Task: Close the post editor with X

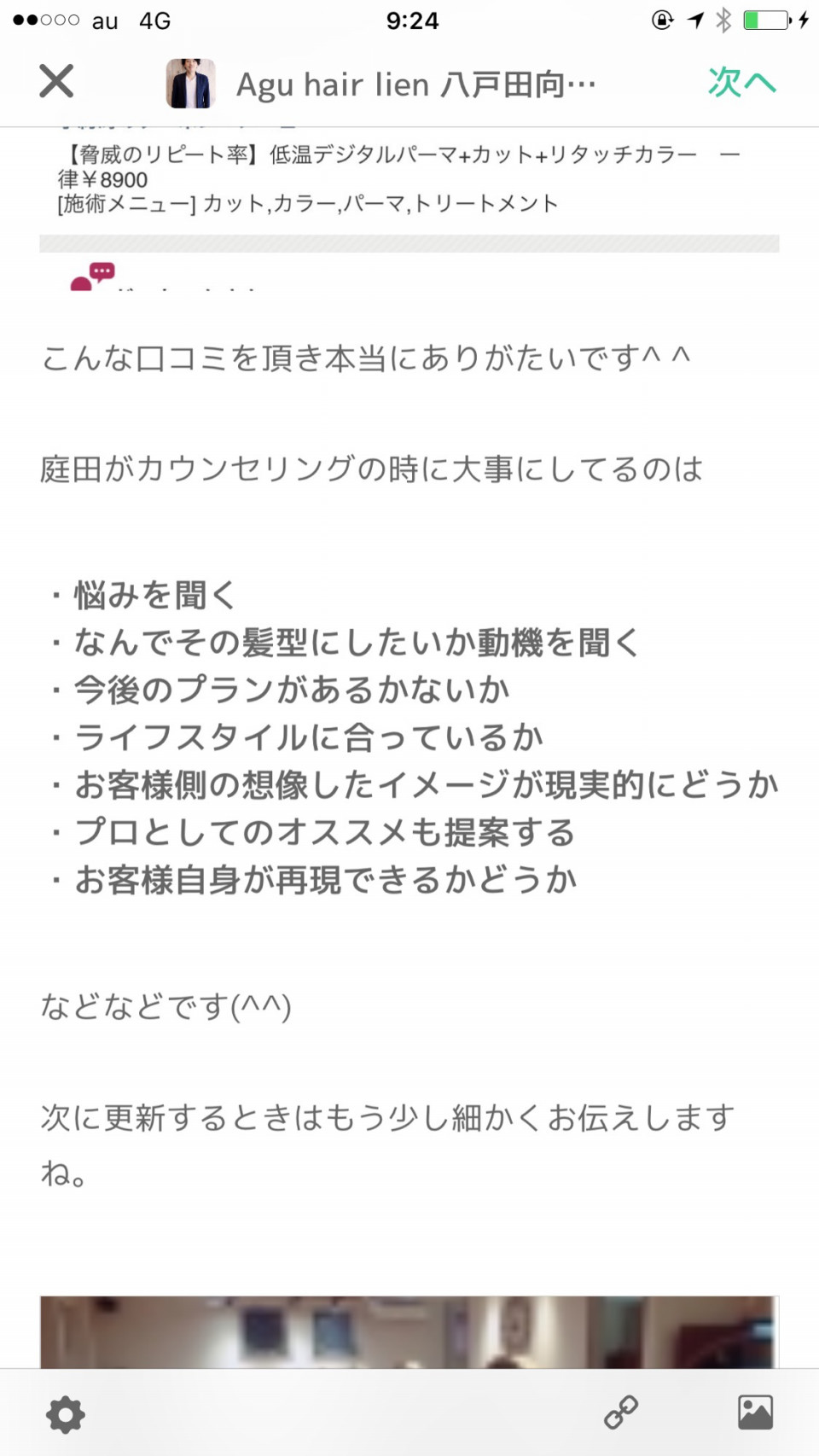Action: pyautogui.click(x=56, y=82)
